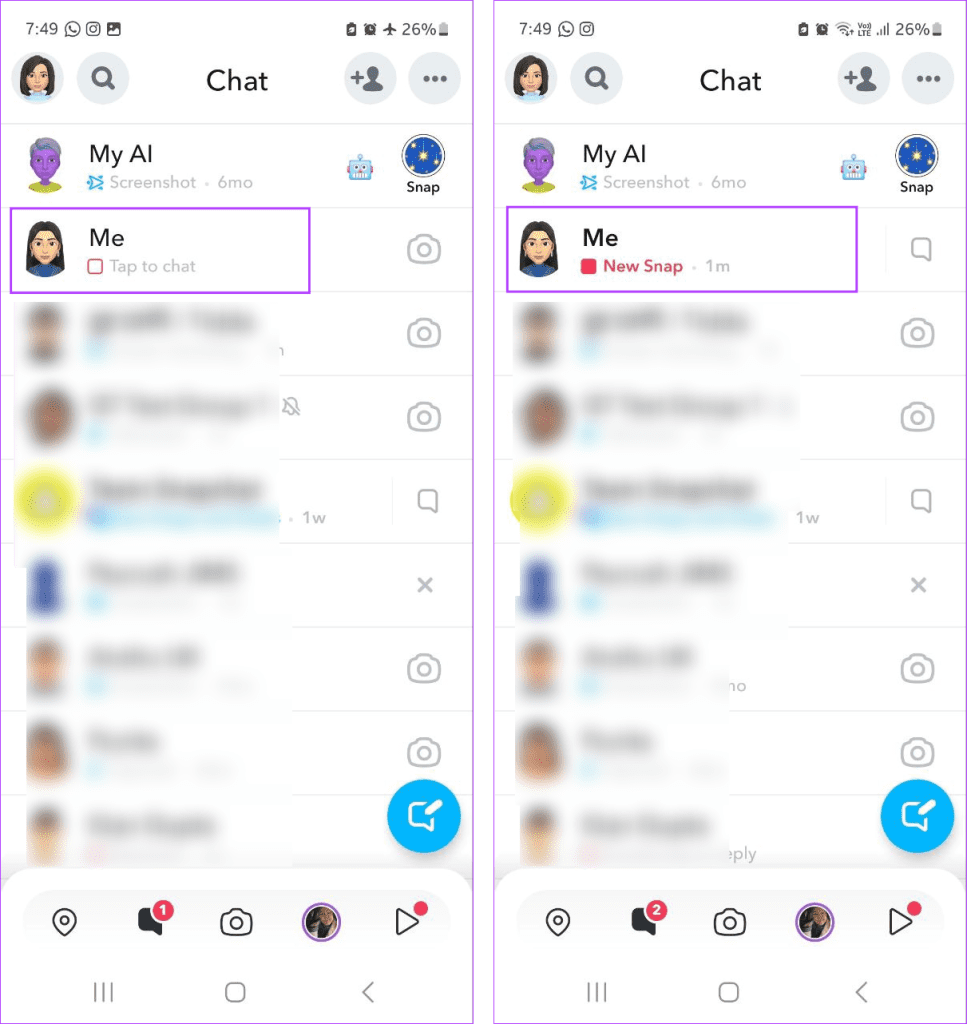The width and height of the screenshot is (967, 1024).
Task: Open the Chat tab with unread badge
Action: pos(150,922)
